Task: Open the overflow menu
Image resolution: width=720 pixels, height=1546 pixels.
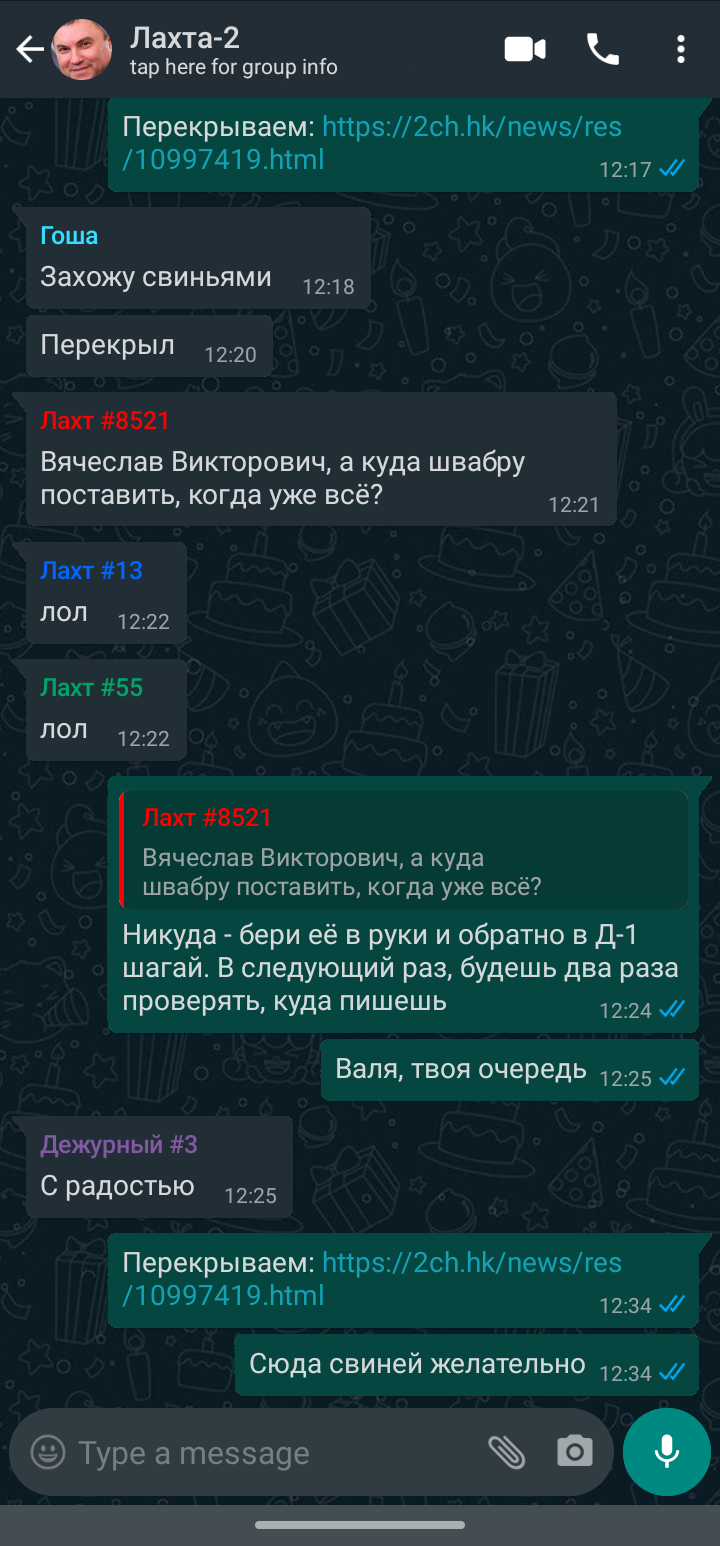Action: [x=680, y=49]
